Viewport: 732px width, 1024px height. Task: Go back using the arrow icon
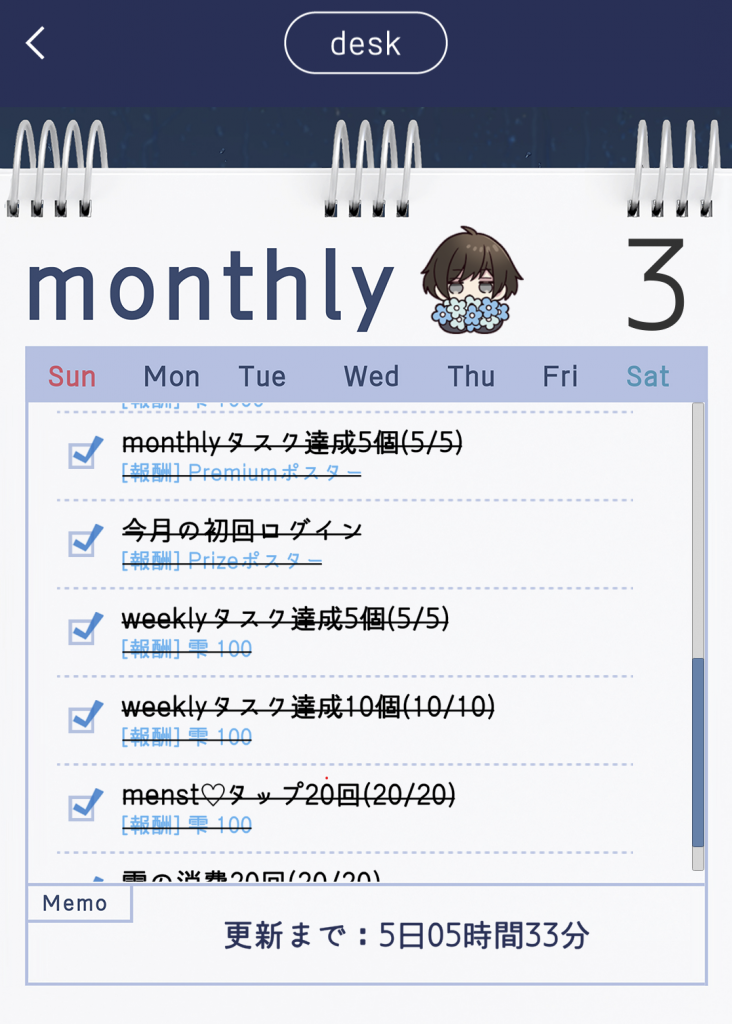(x=35, y=43)
